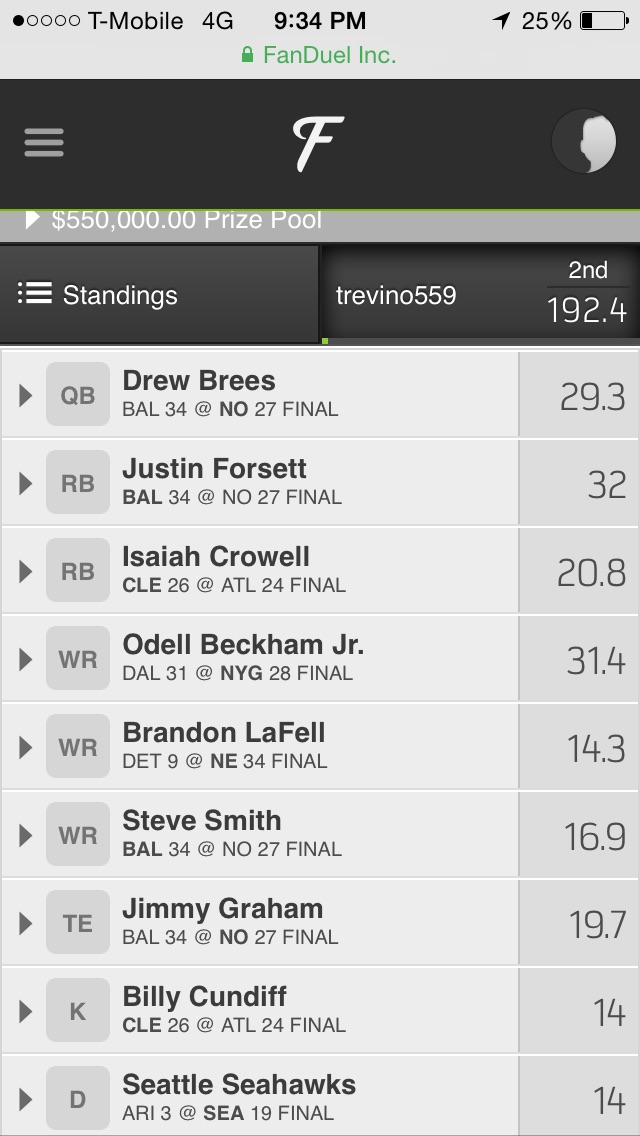View Jimmy Graham's point details
This screenshot has width=640, height=1136.
tap(320, 924)
